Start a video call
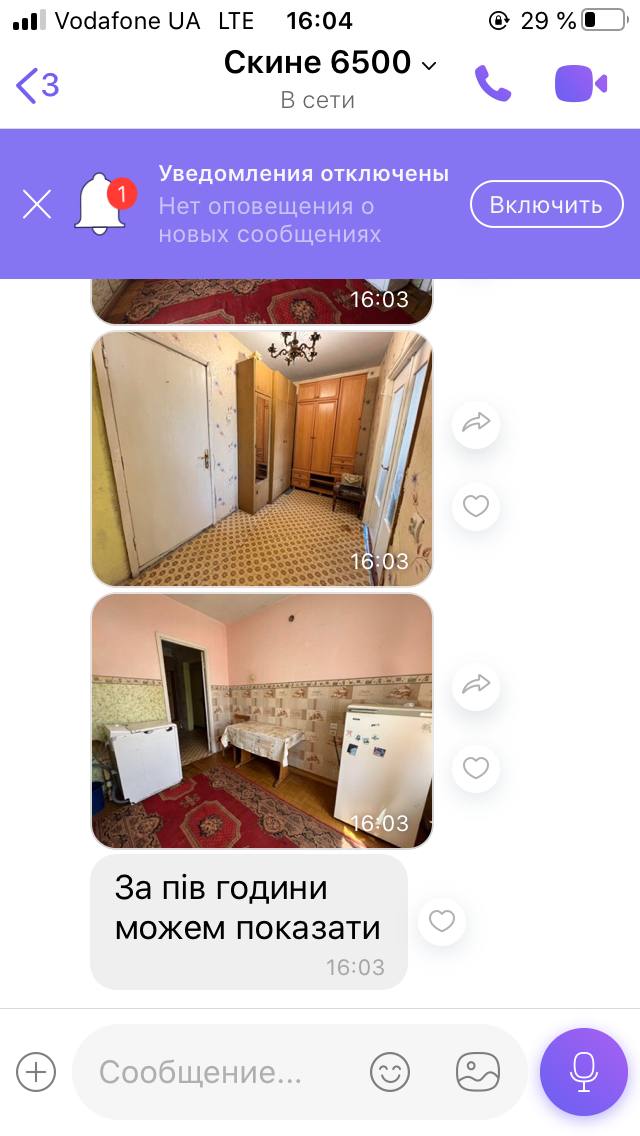The height and width of the screenshot is (1136, 640). [581, 84]
